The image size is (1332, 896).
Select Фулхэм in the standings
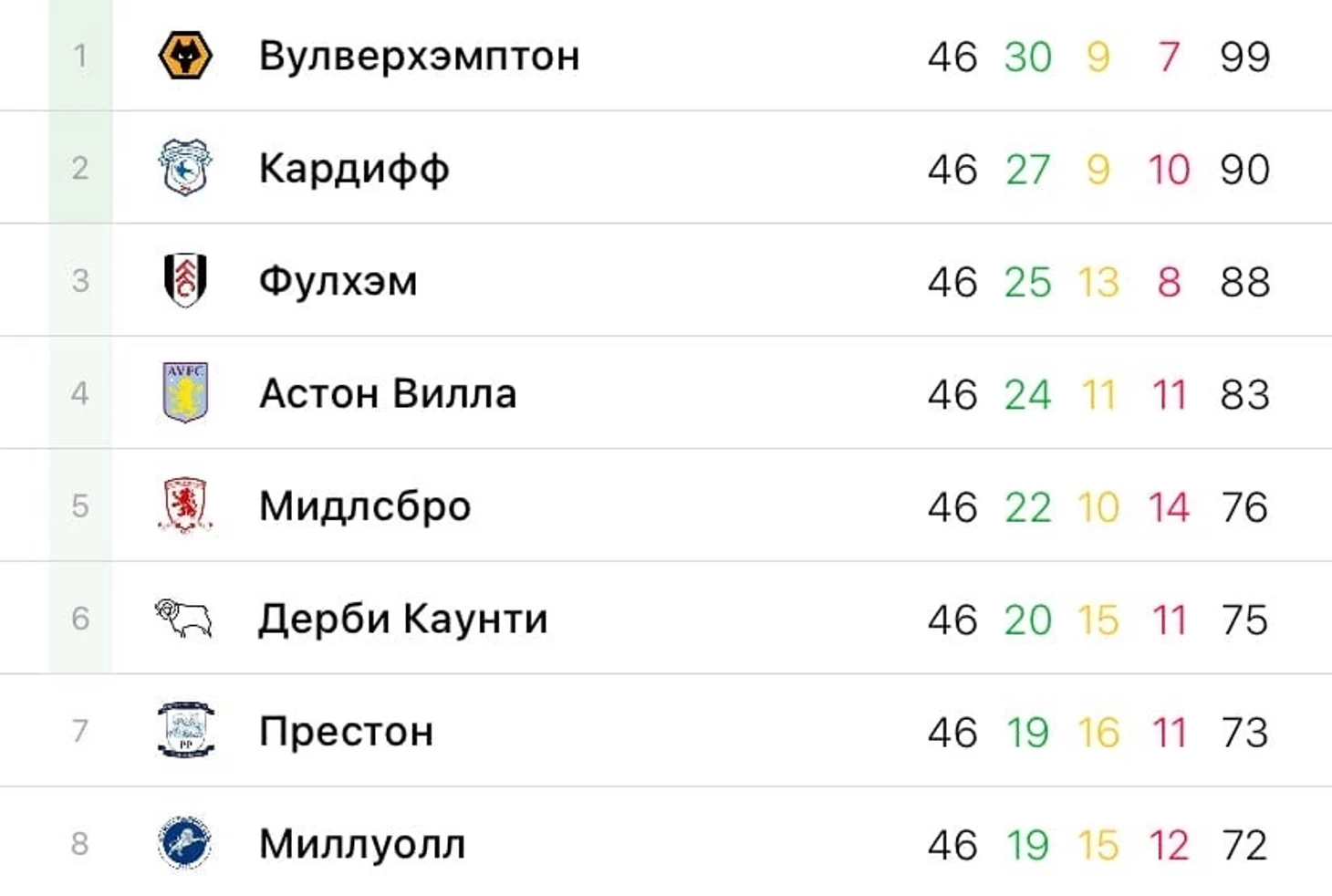[338, 281]
